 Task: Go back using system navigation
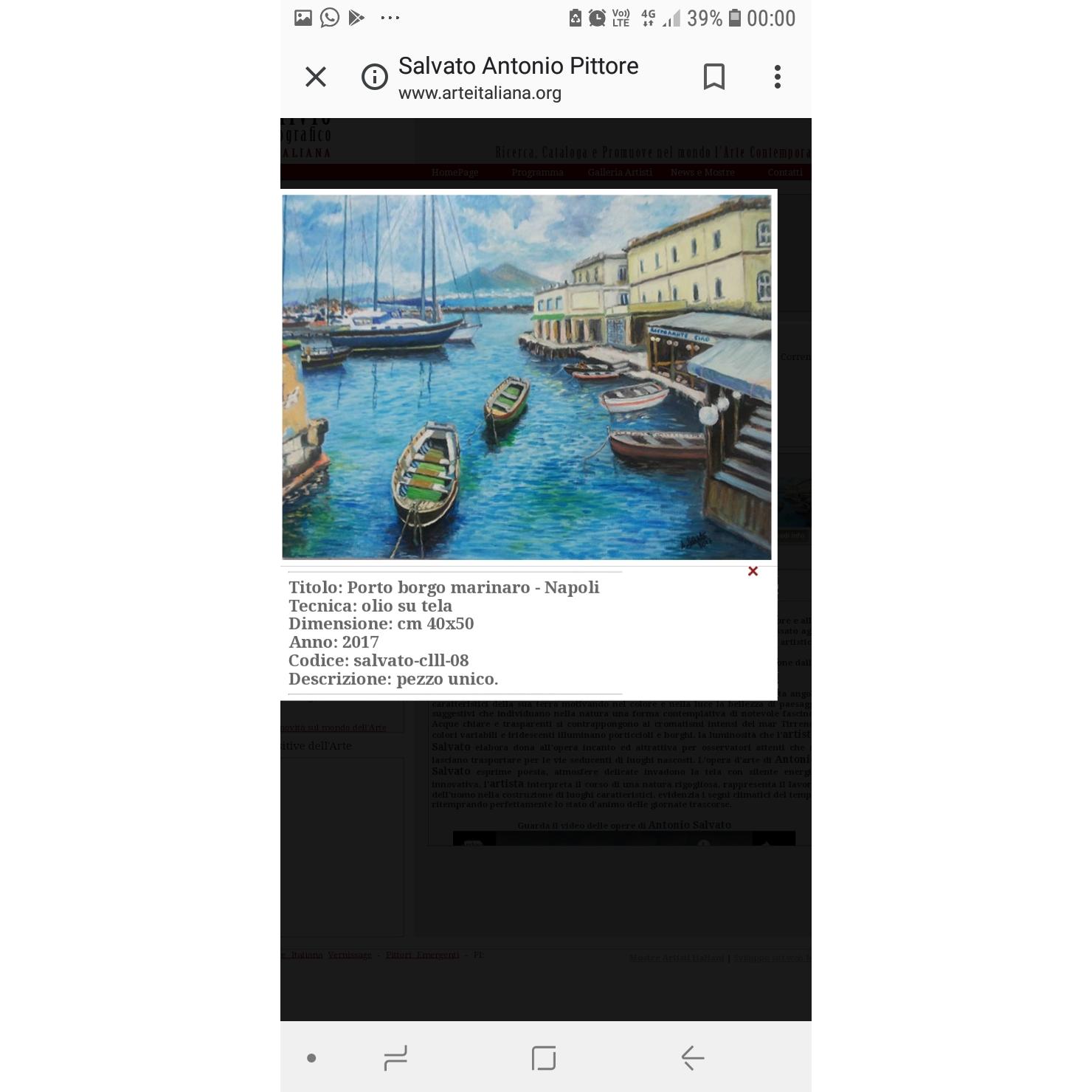pos(692,1058)
